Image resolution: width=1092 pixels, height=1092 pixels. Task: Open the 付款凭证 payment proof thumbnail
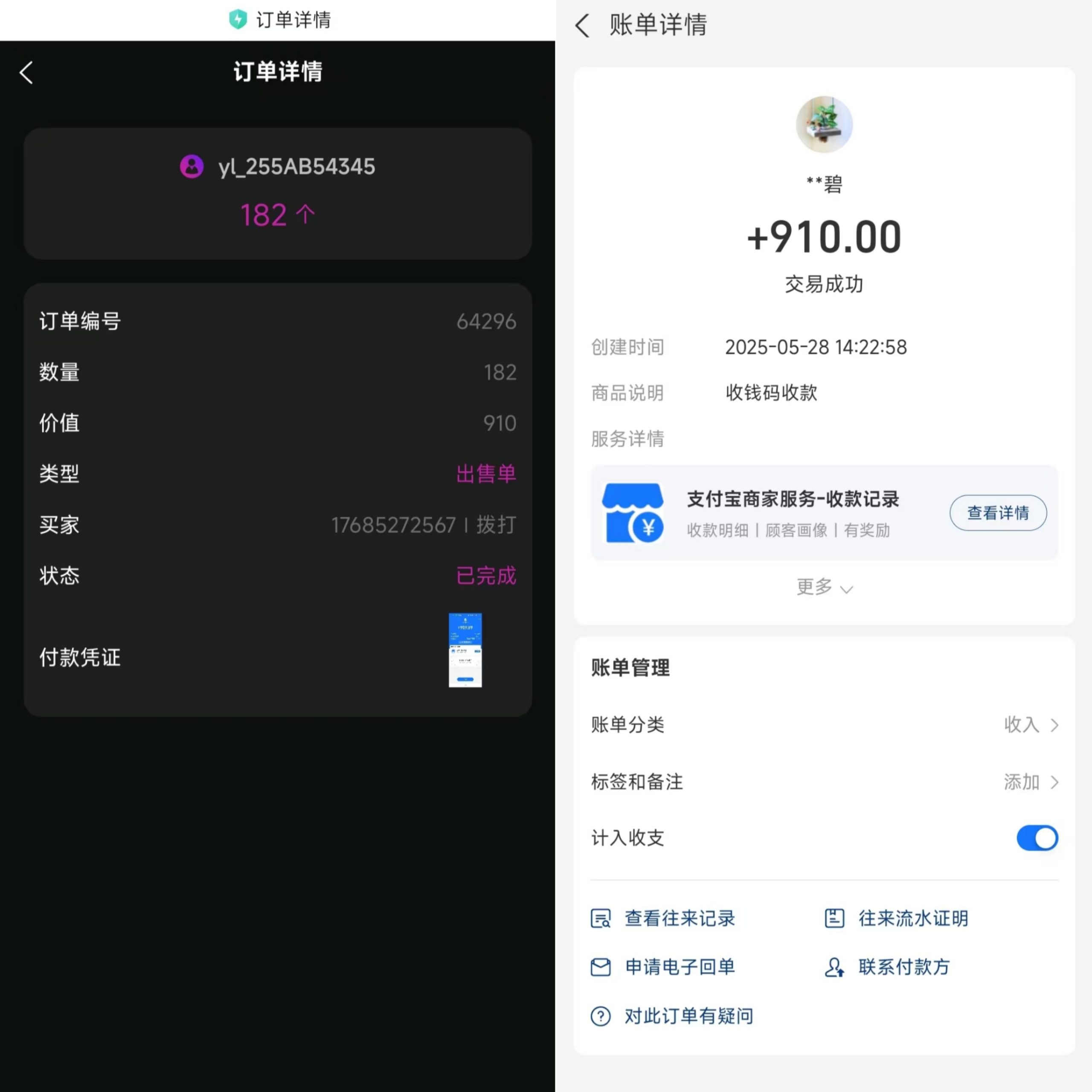465,650
